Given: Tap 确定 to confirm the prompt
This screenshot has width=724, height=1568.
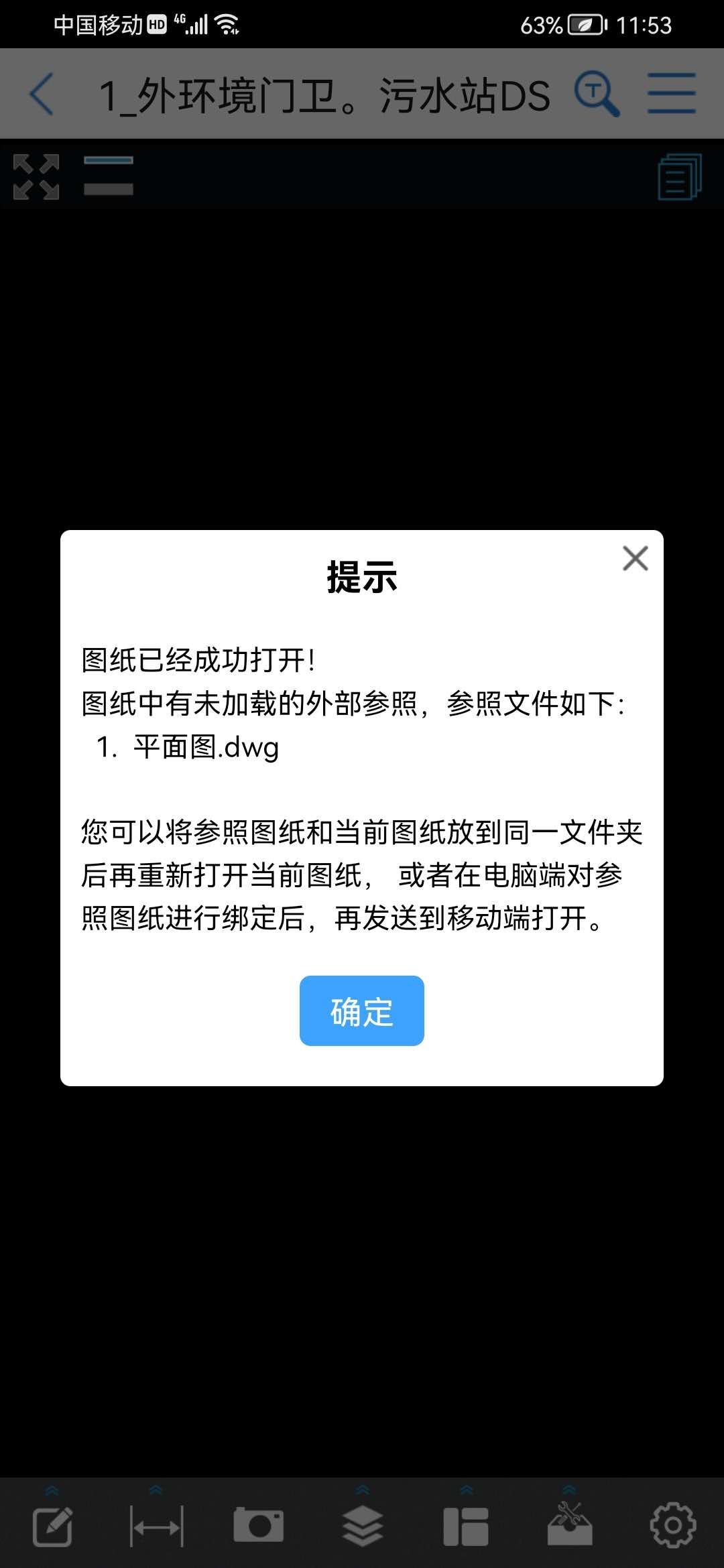Looking at the screenshot, I should (x=361, y=1010).
